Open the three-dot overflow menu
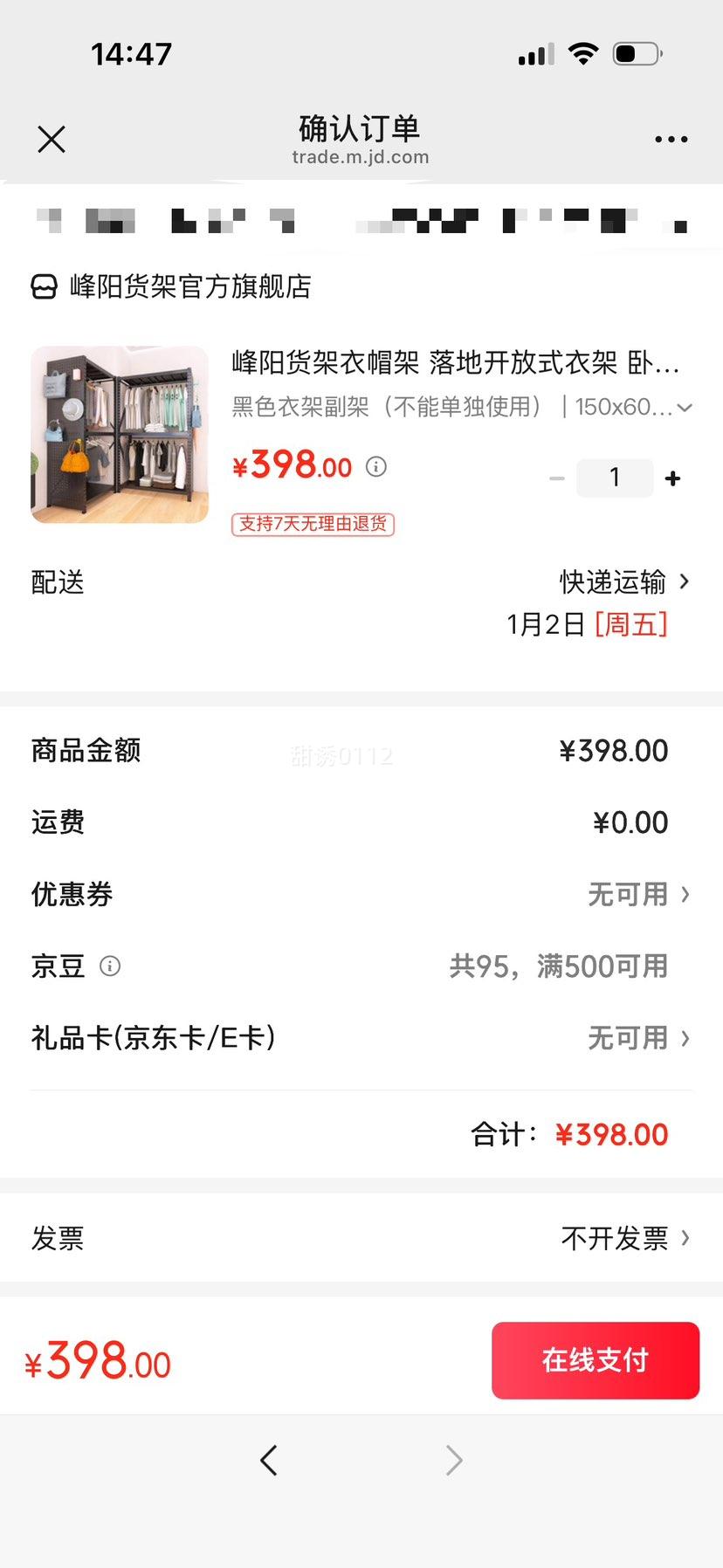Image resolution: width=723 pixels, height=1568 pixels. (671, 139)
